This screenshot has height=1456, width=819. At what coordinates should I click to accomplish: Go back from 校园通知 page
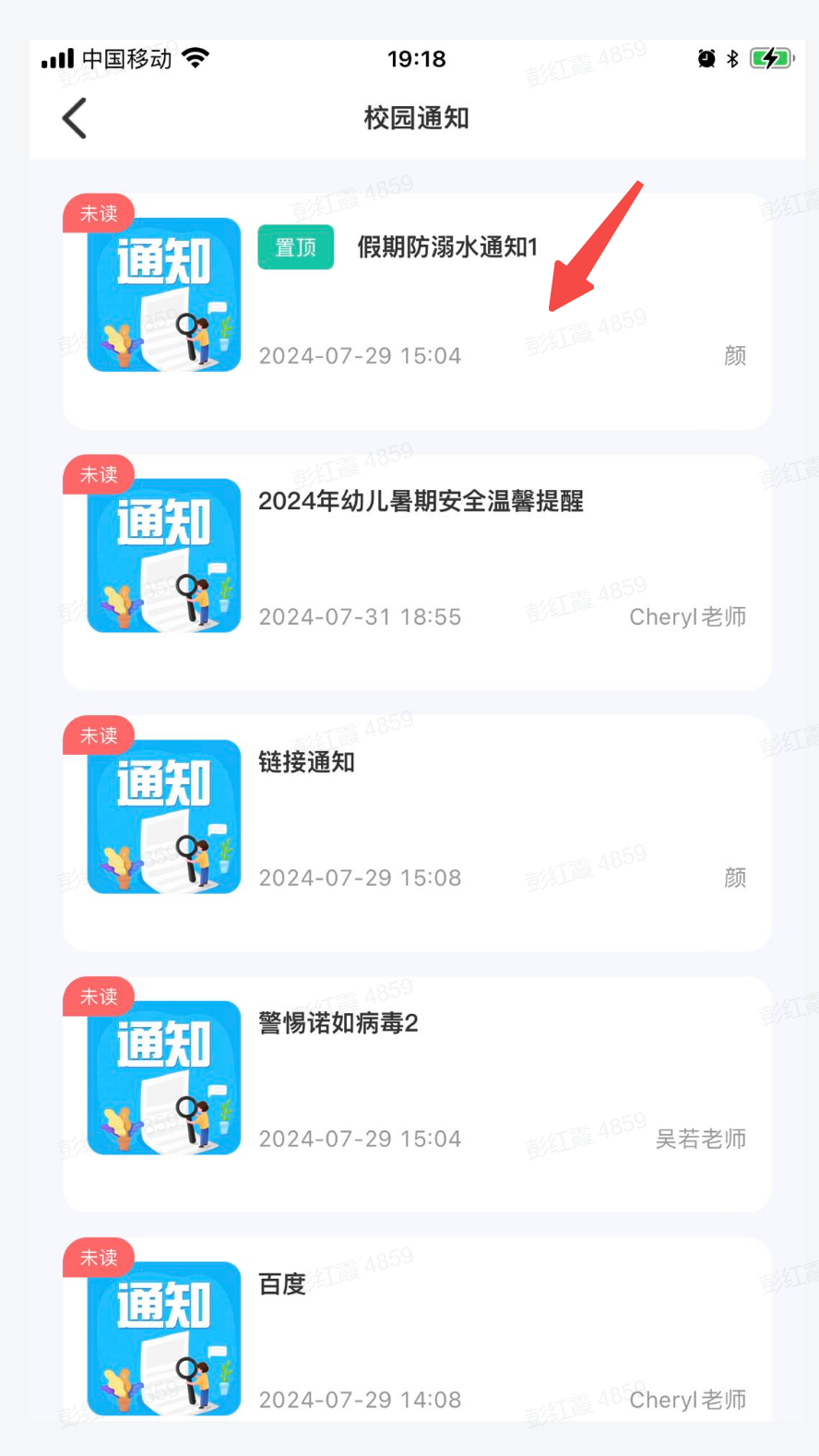[x=74, y=118]
